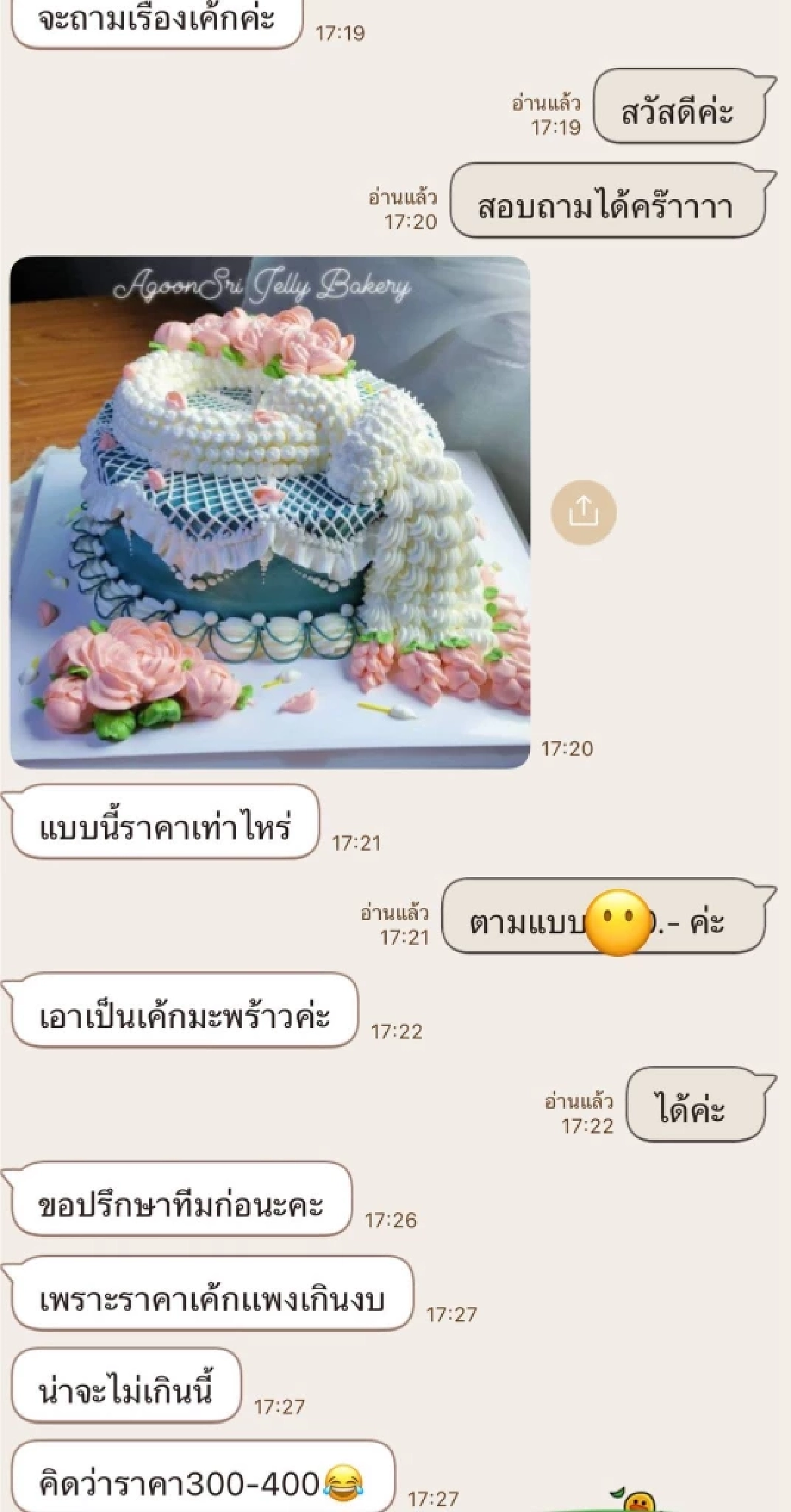Open the cake photo message
Screen dimensions: 791x1512
(270, 512)
